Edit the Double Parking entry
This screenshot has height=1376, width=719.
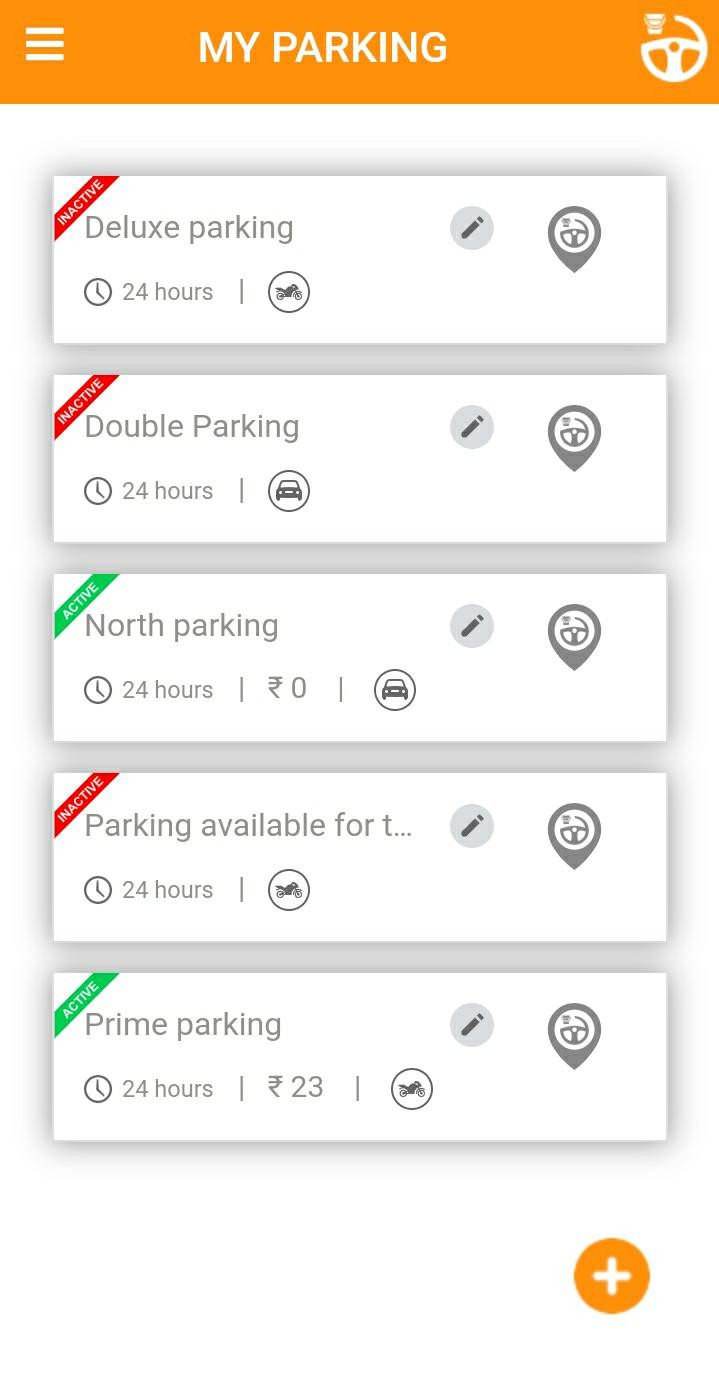tap(472, 427)
